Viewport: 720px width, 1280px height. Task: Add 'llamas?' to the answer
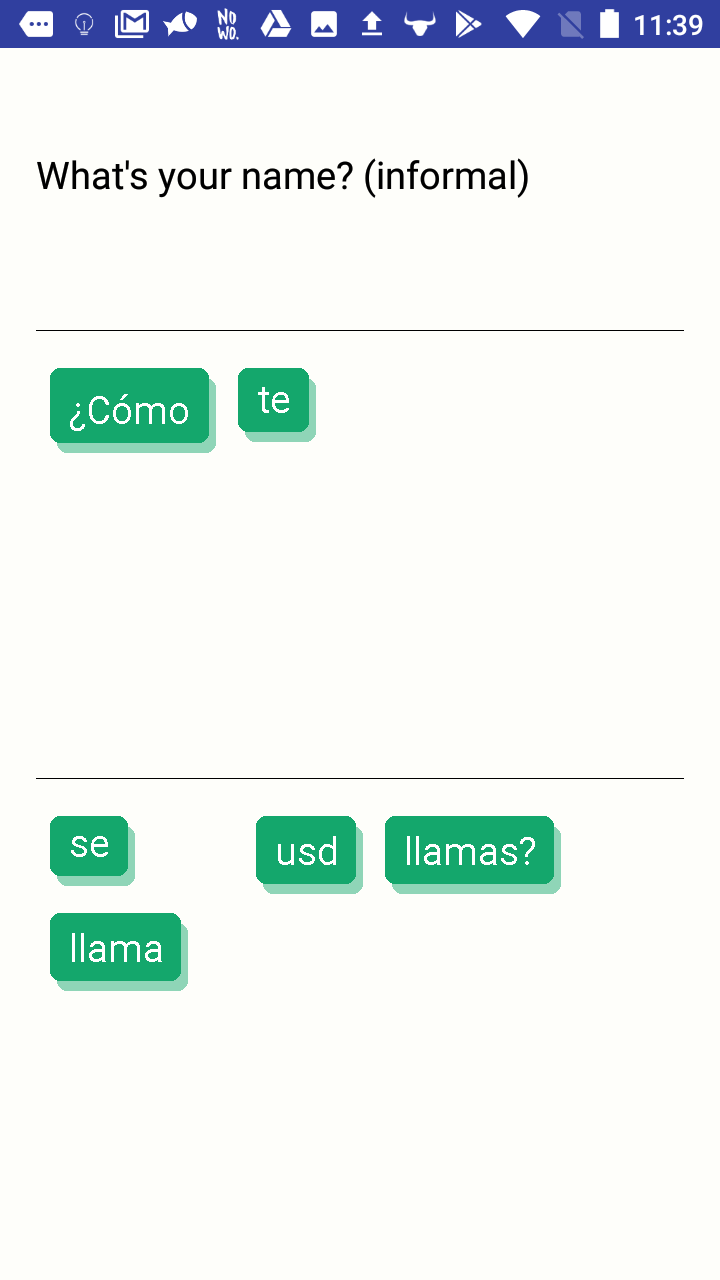click(x=469, y=850)
